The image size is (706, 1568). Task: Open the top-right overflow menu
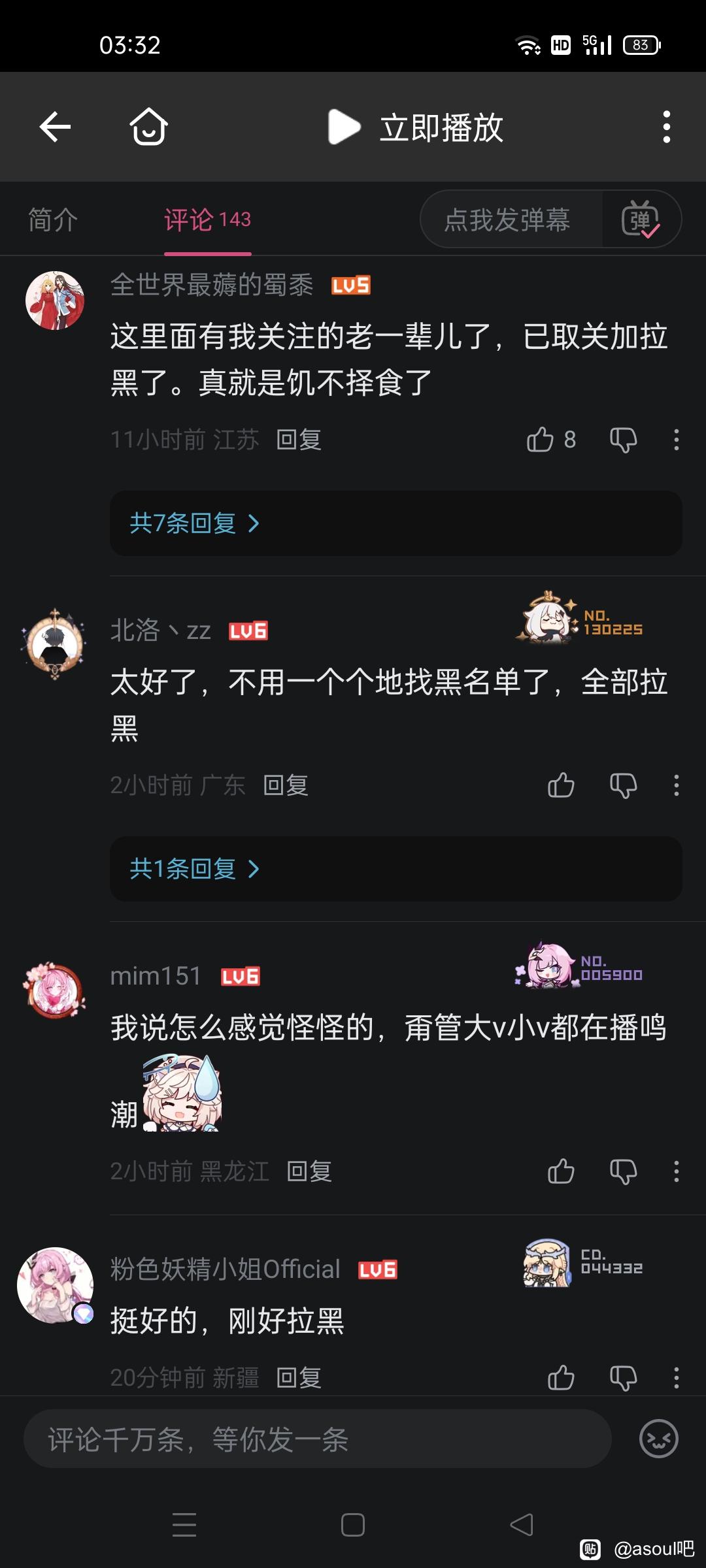tap(666, 127)
